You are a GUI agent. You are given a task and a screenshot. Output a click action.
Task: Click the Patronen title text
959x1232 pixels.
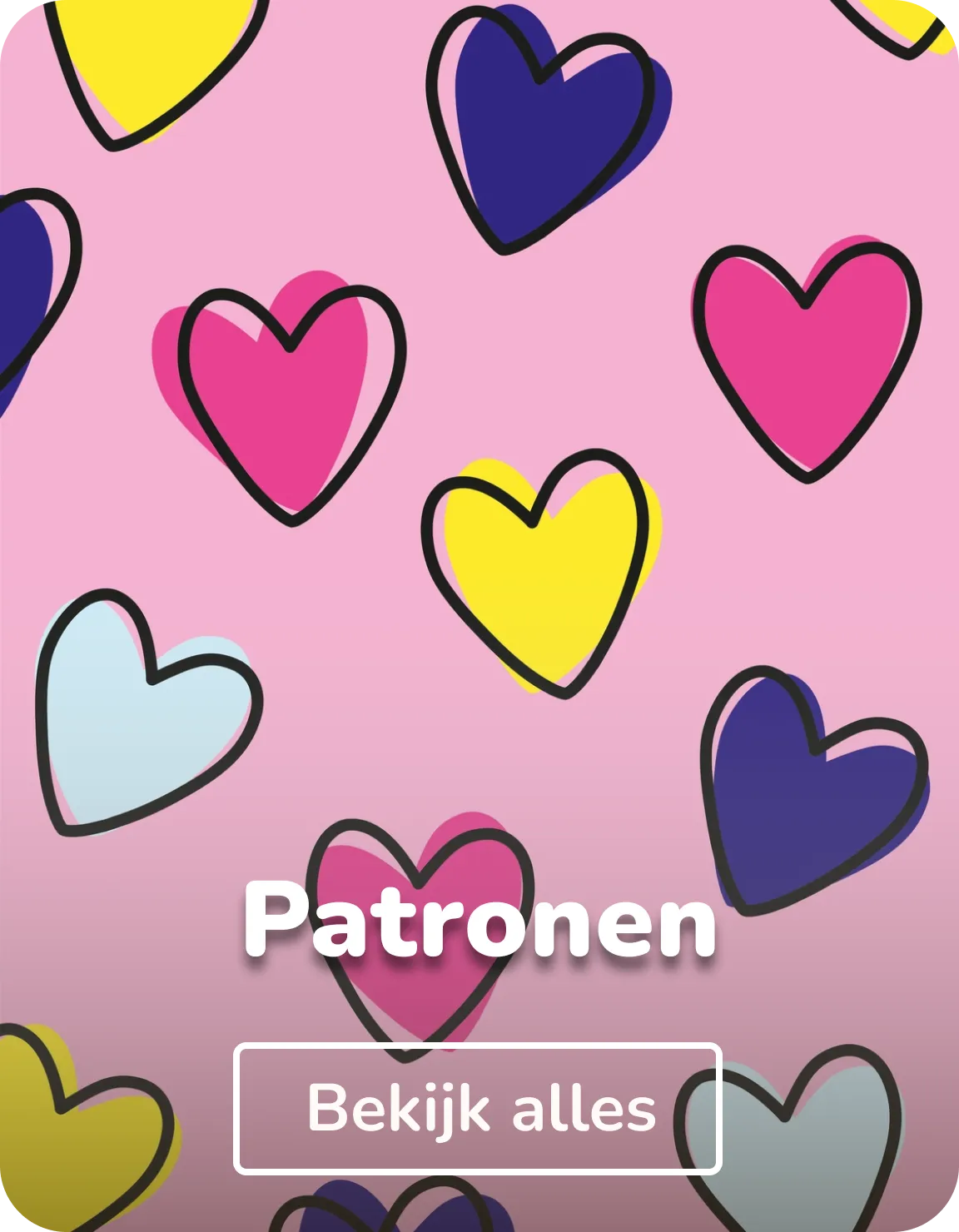479,924
